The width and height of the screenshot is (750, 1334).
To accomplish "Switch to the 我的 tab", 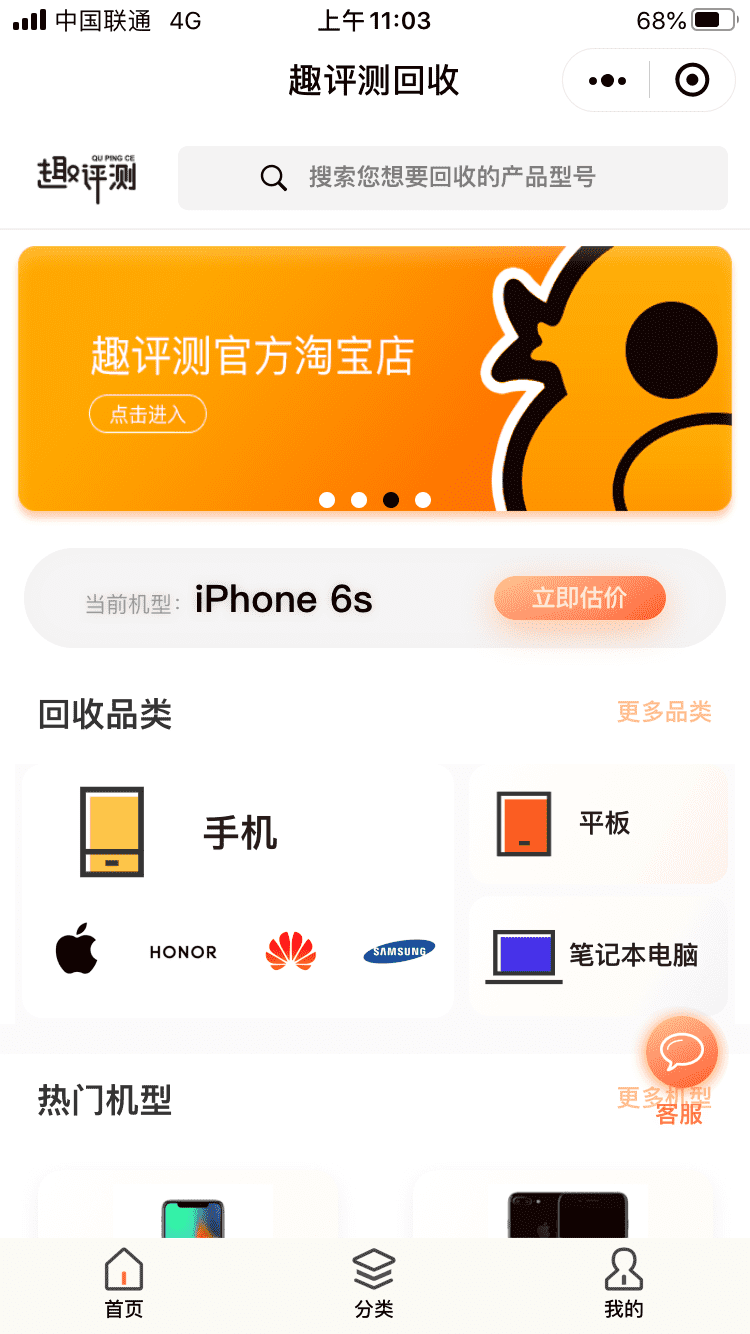I will 623,1284.
